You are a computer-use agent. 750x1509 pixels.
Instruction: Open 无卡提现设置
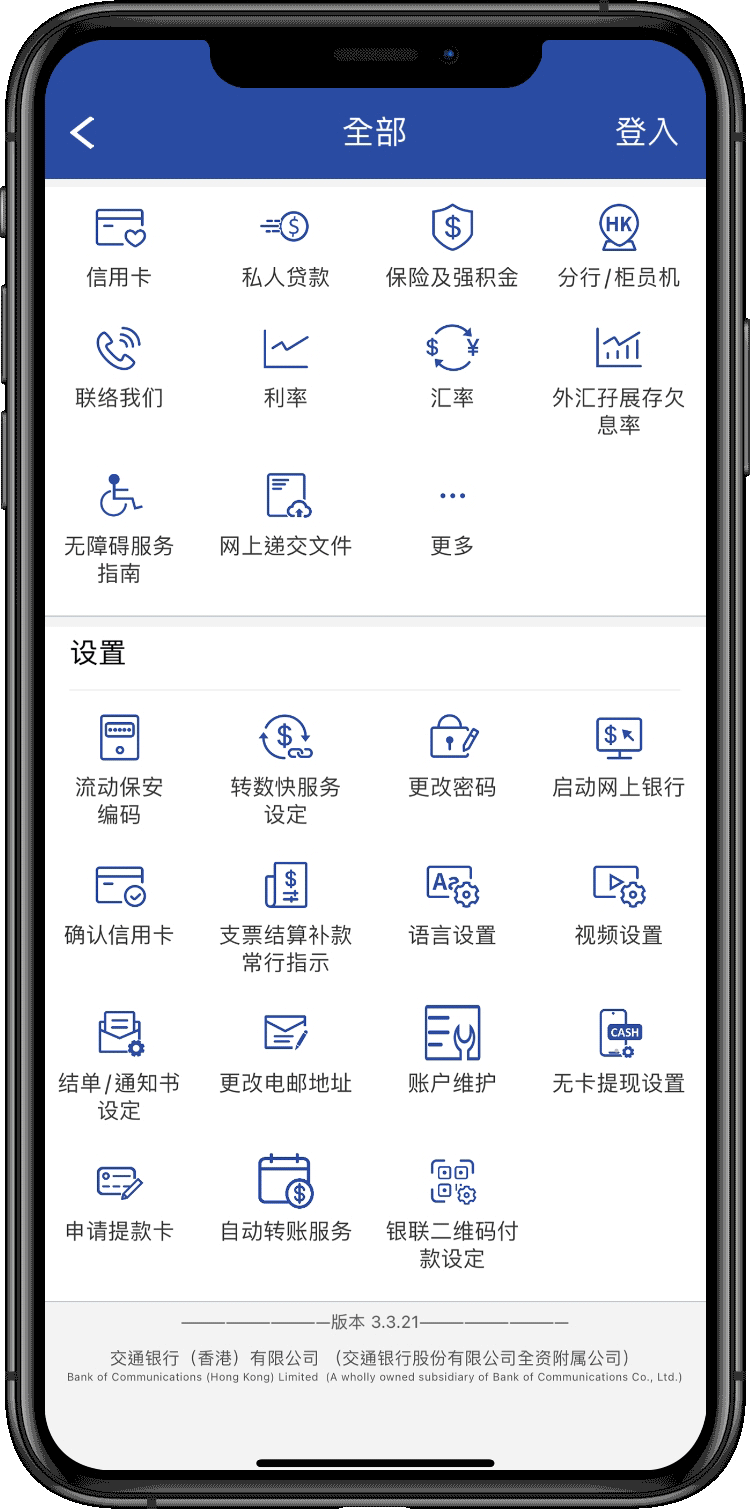618,1051
